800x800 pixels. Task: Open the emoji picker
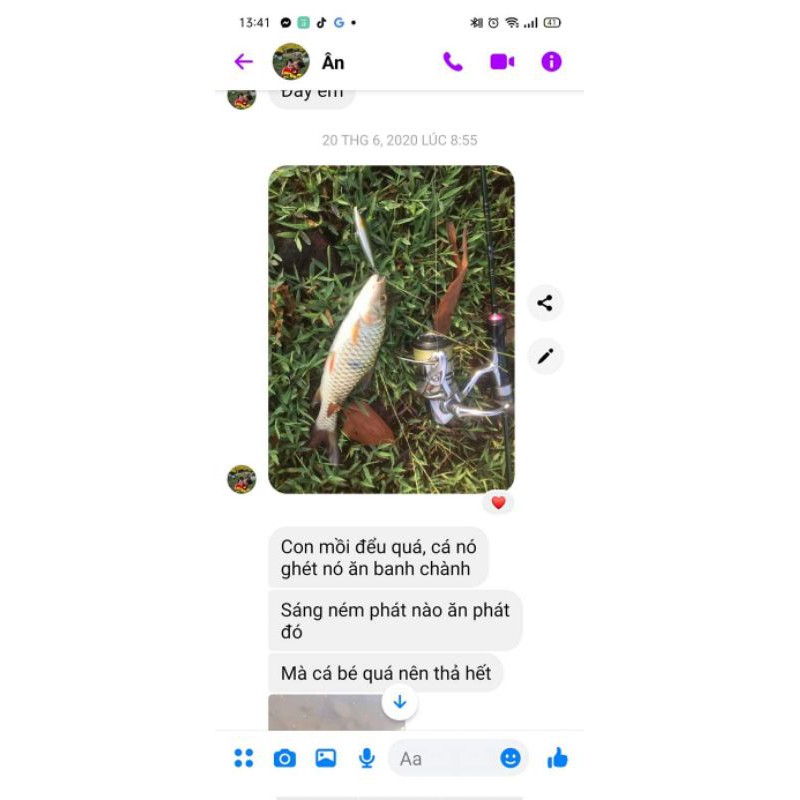click(x=511, y=758)
